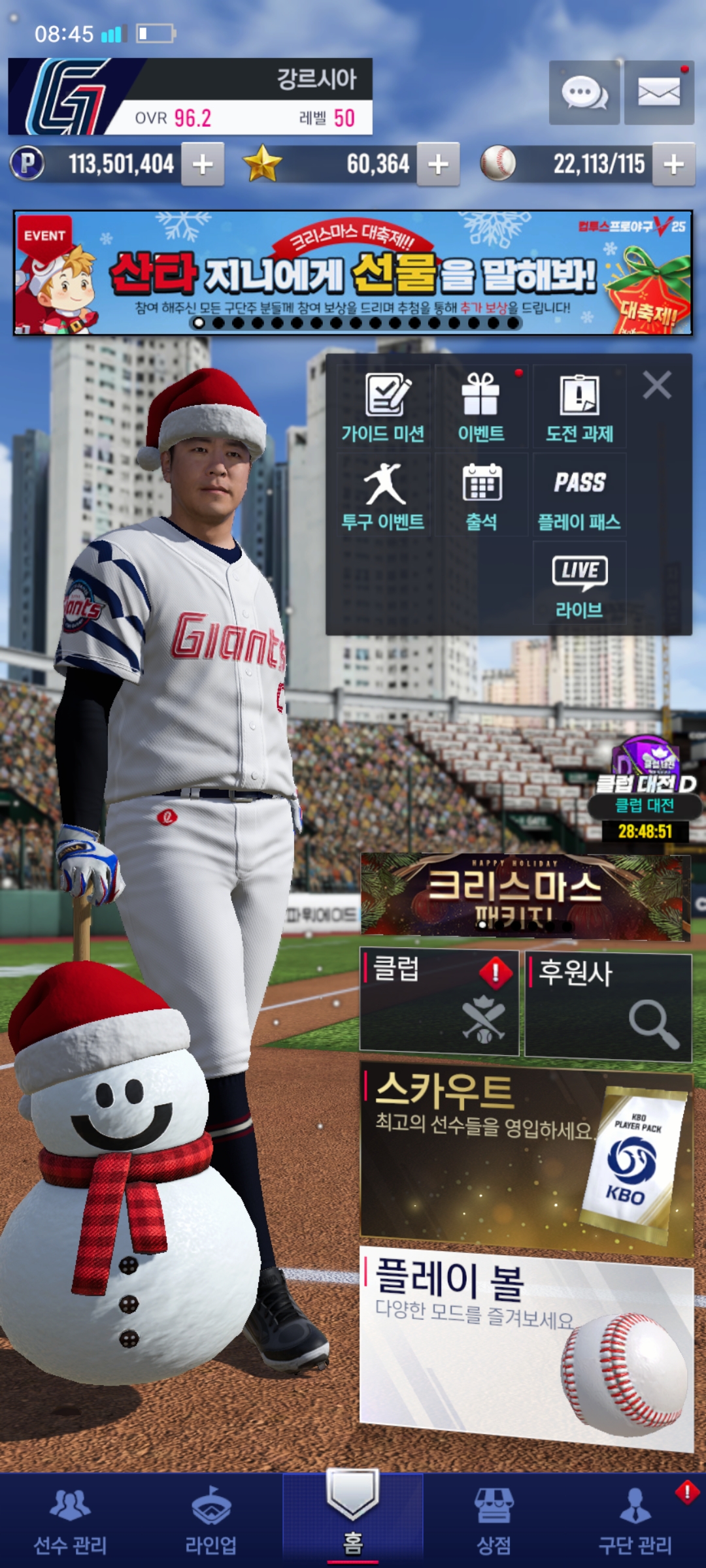Open 투구 이벤트
Viewport: 706px width, 1568px height.
coord(384,495)
